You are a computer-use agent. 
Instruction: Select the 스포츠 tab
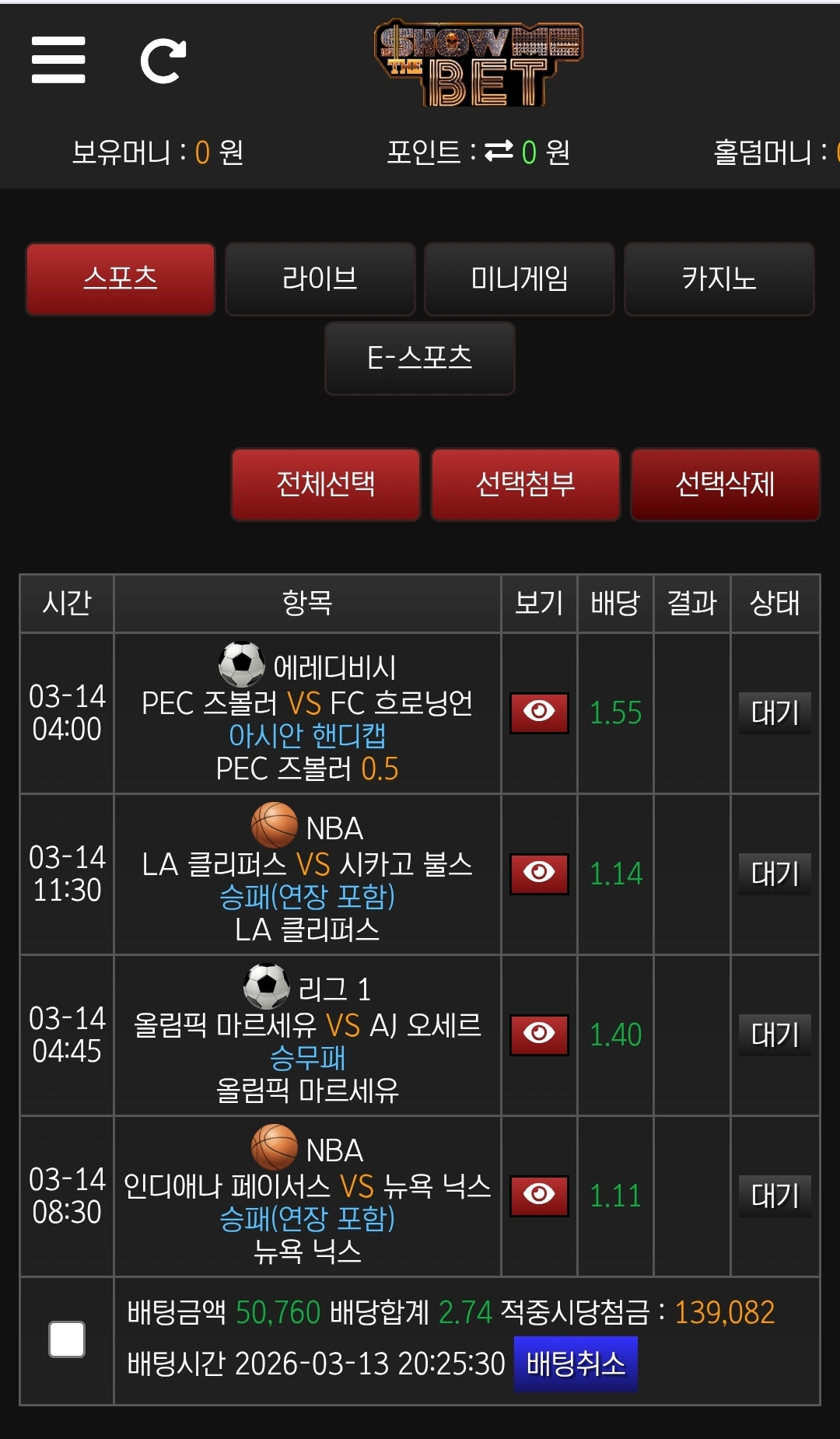[121, 279]
